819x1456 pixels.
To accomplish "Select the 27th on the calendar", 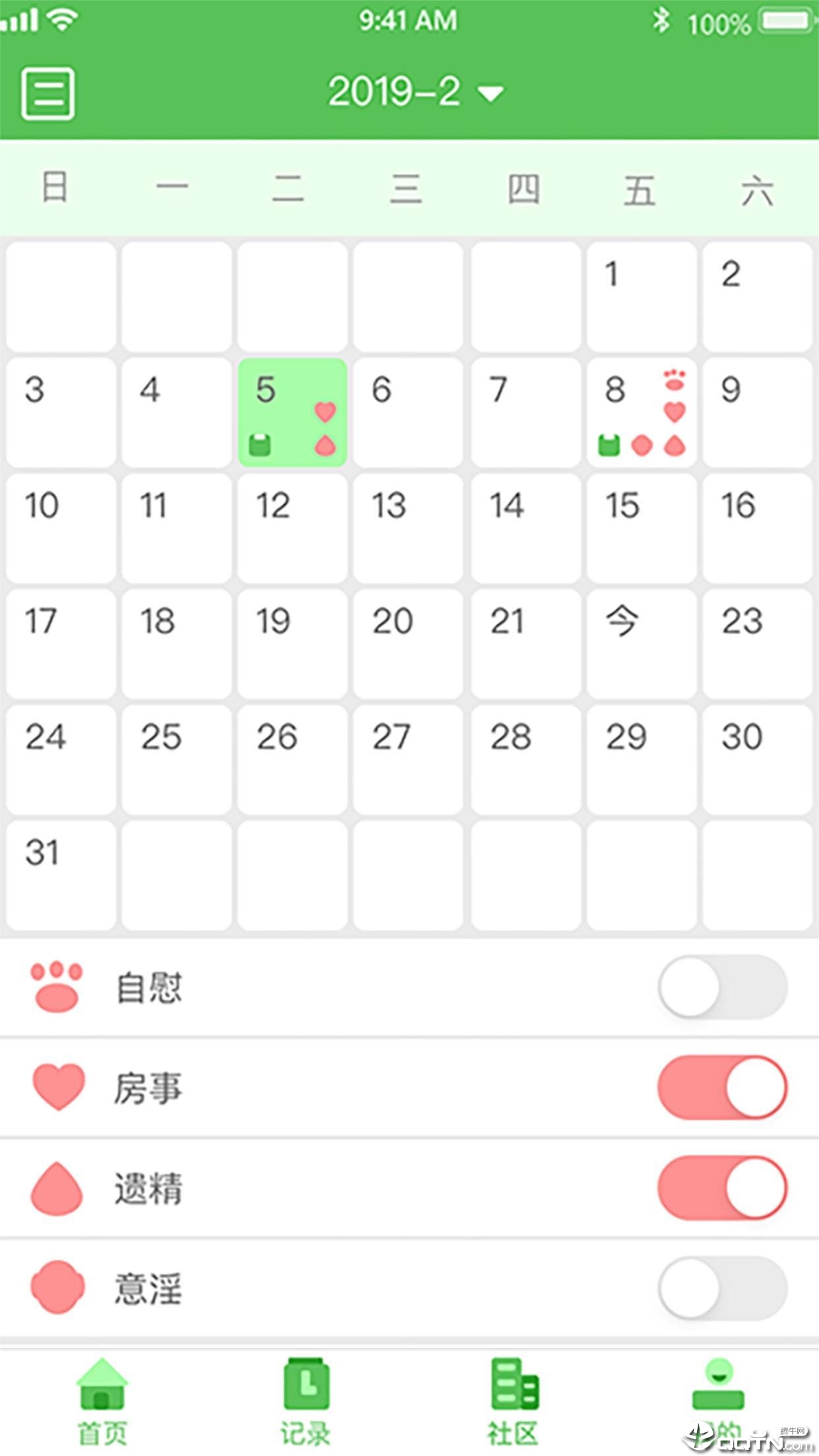I will coord(408,760).
